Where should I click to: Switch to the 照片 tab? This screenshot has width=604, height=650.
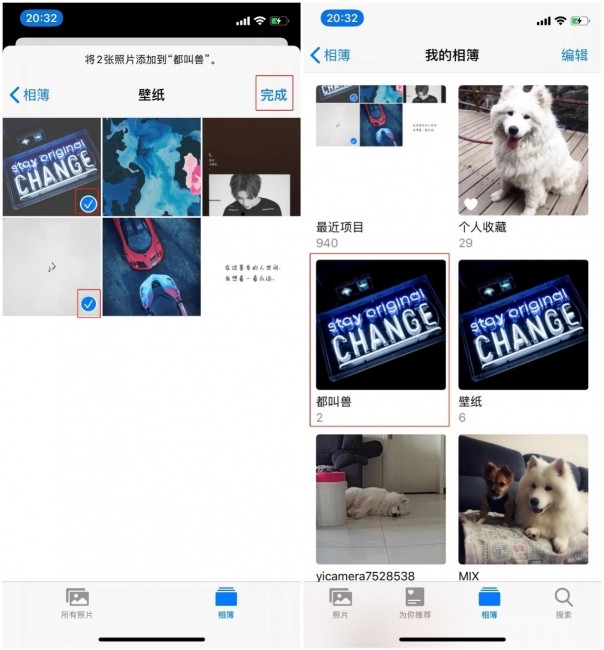[x=341, y=604]
